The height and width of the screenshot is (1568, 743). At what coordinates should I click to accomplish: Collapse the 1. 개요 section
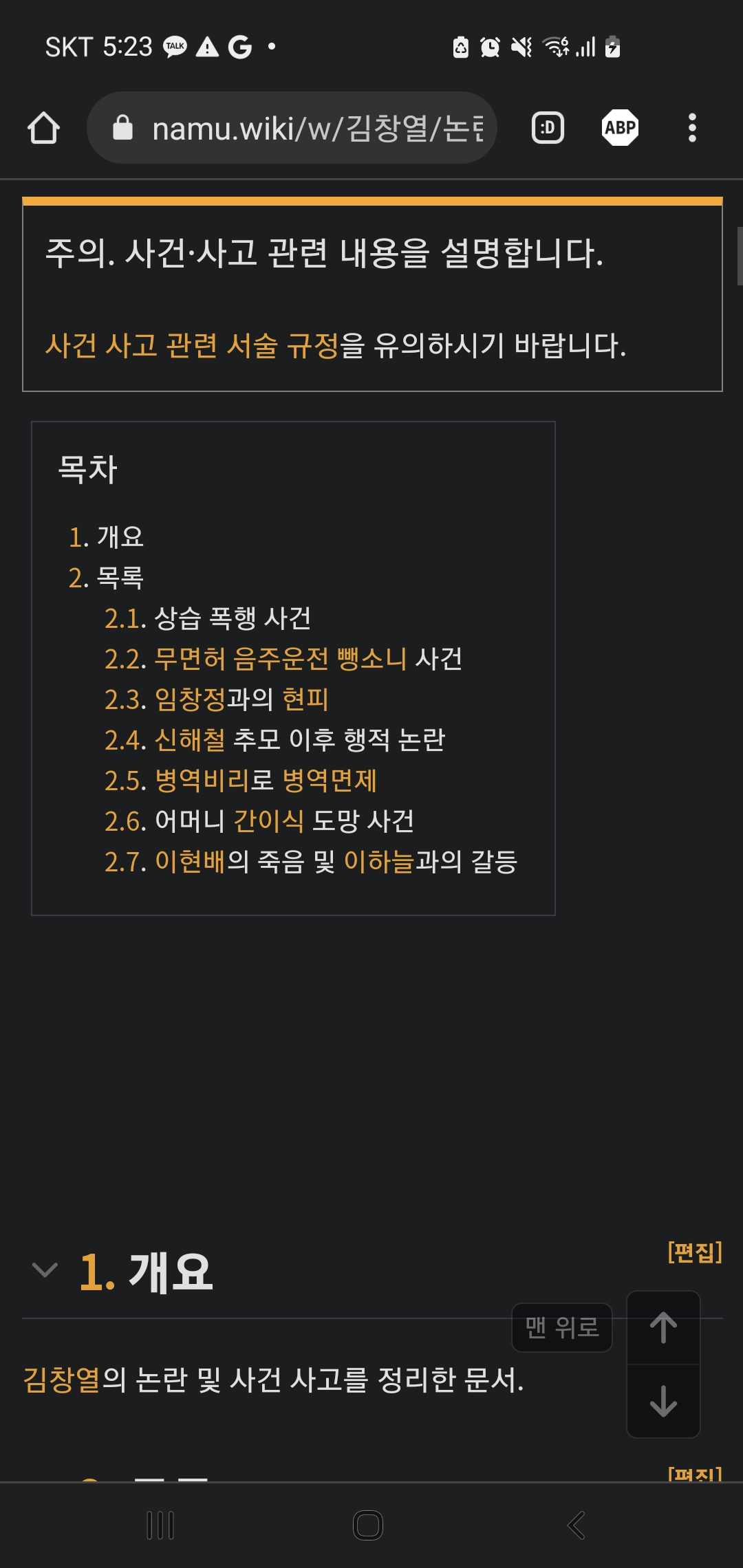point(45,1270)
